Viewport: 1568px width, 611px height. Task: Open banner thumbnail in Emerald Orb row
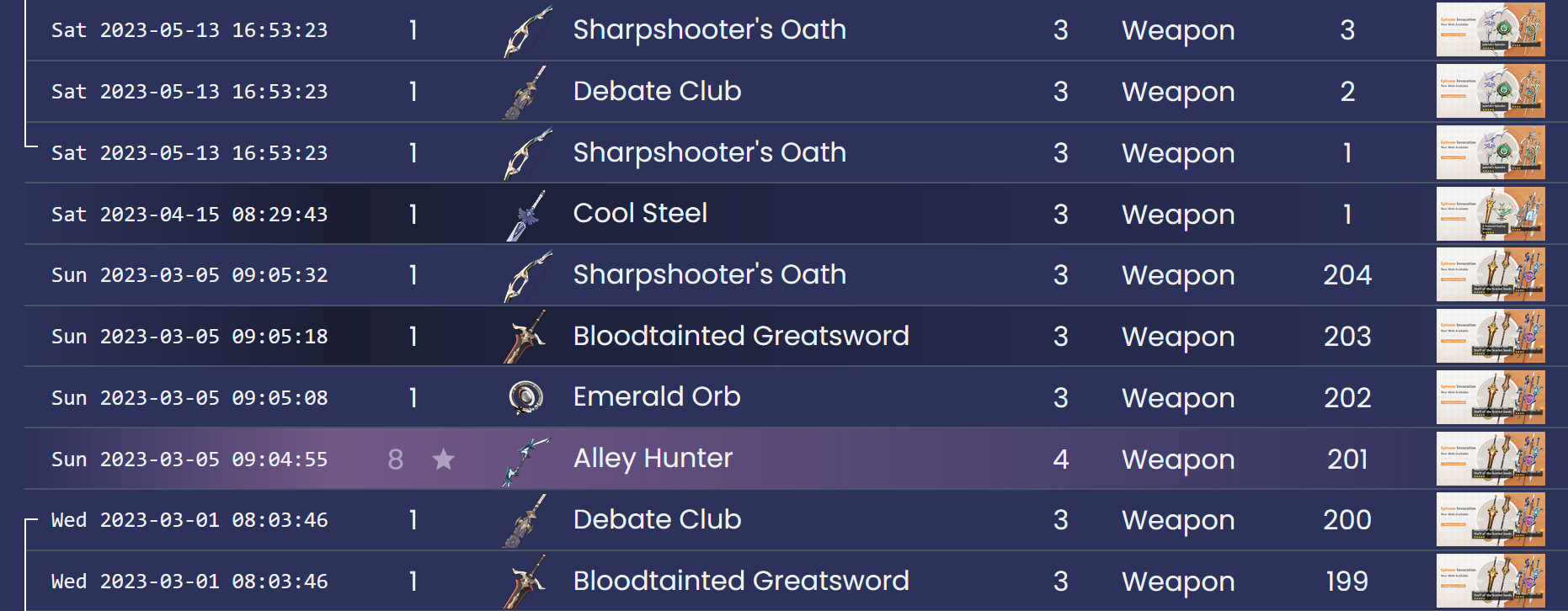[x=1490, y=397]
